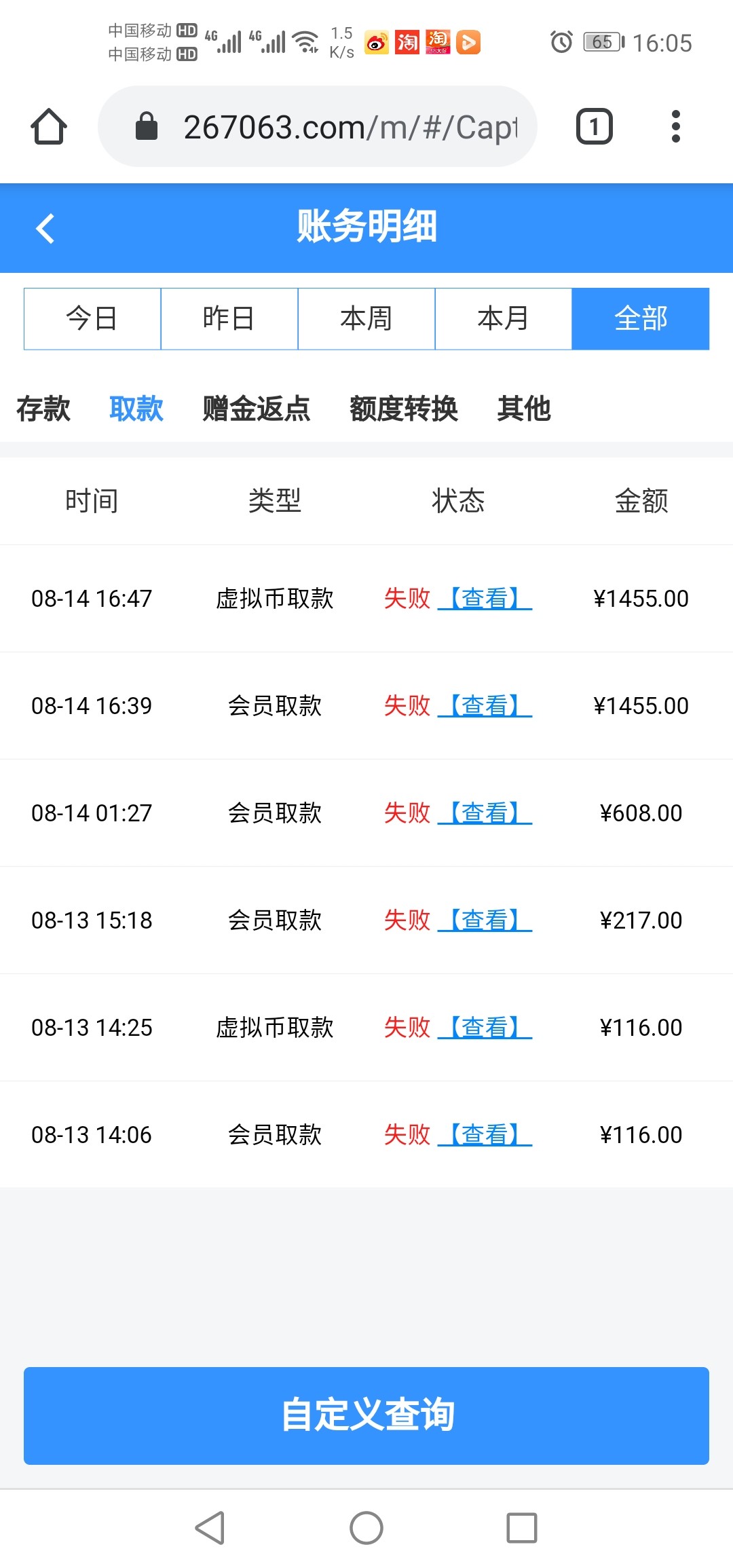
Task: Select the 今日 date filter
Action: pyautogui.click(x=92, y=318)
